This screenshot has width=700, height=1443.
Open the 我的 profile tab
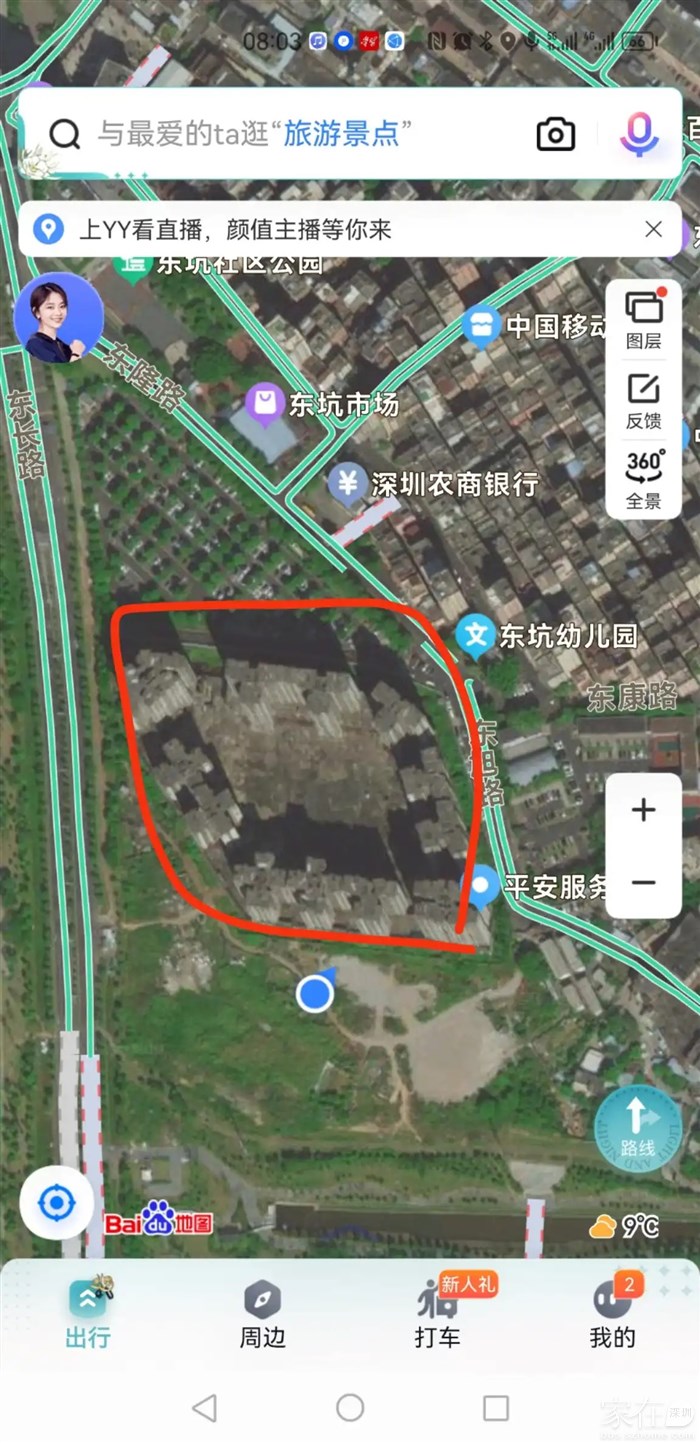click(x=612, y=1315)
